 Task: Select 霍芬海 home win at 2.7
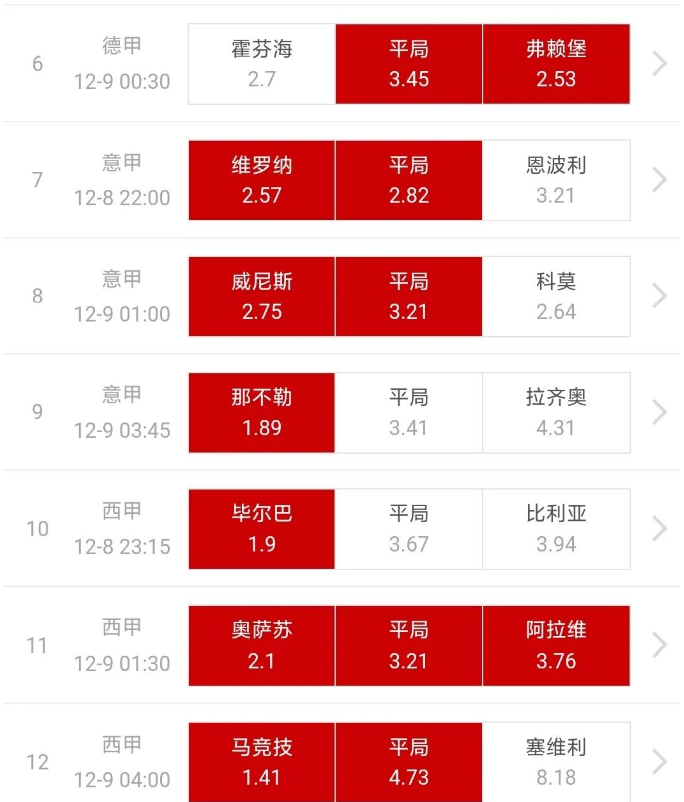coord(261,64)
